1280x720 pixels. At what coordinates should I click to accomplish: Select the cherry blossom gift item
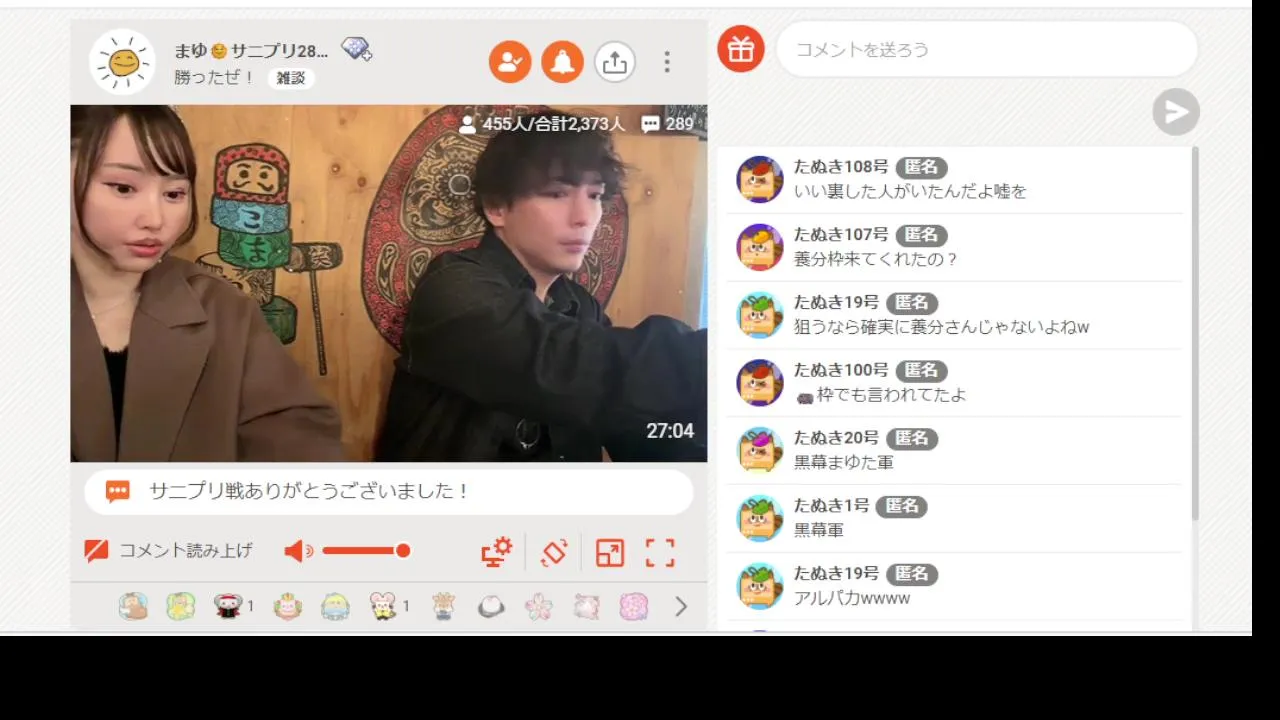click(539, 607)
